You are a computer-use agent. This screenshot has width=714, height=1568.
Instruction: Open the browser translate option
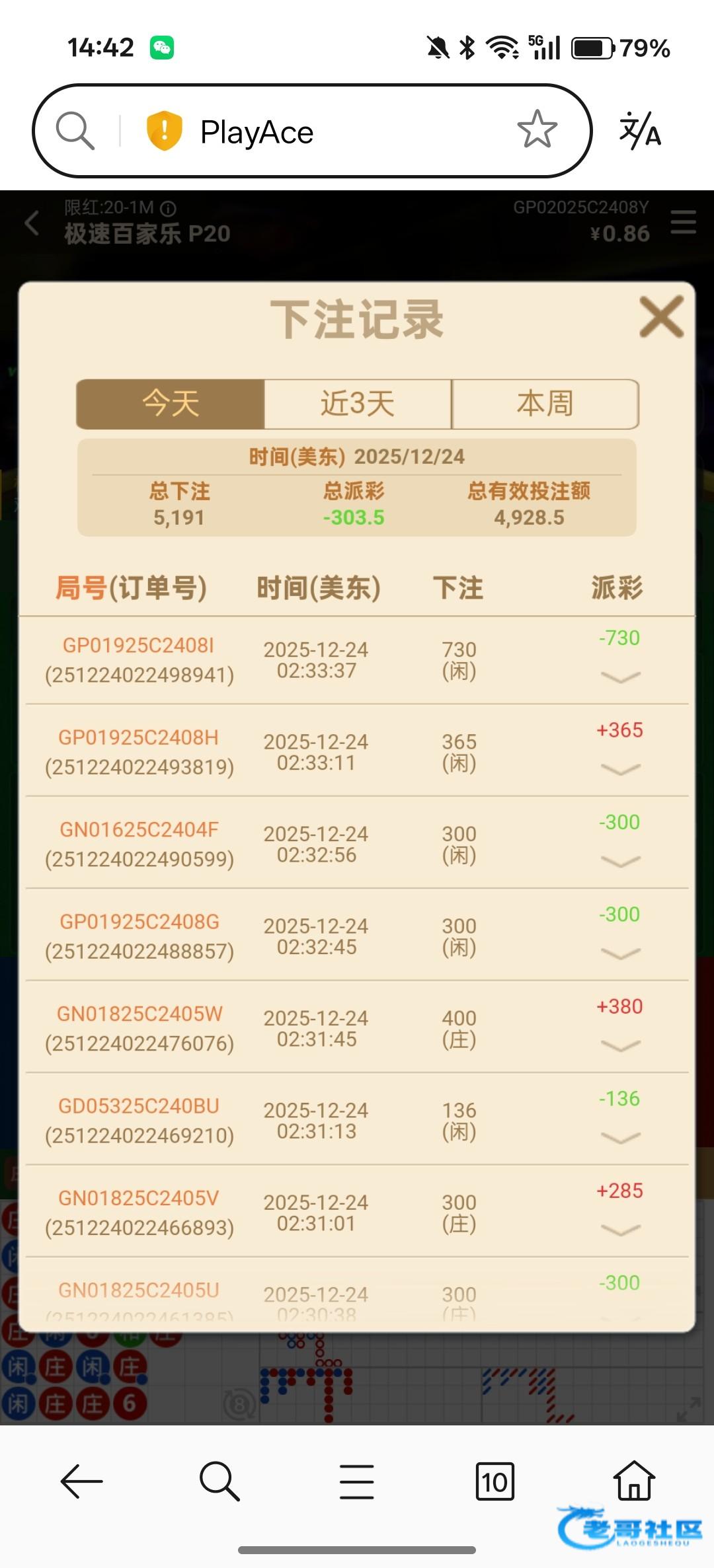[640, 130]
